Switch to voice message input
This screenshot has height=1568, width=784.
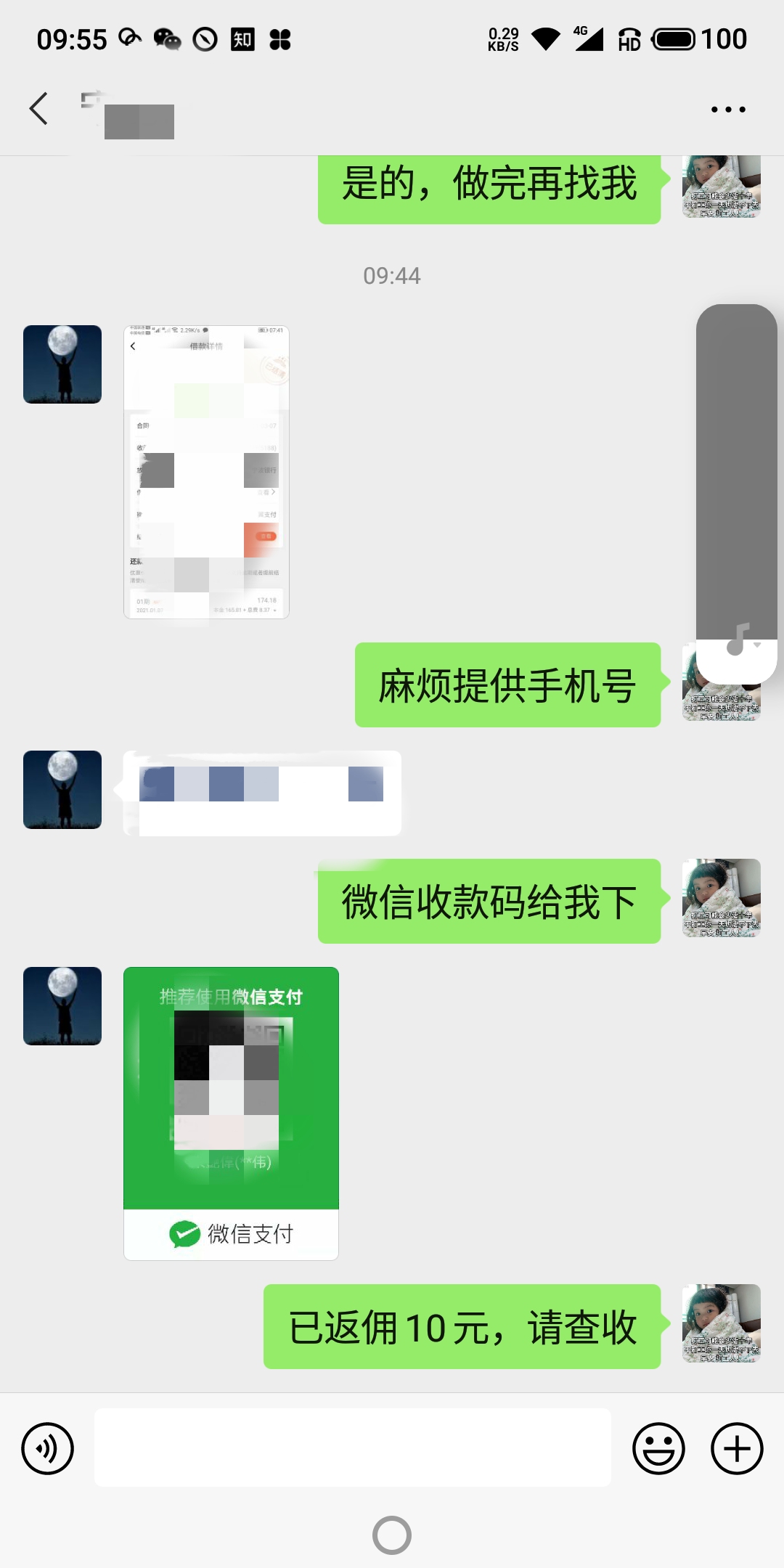point(48,1448)
